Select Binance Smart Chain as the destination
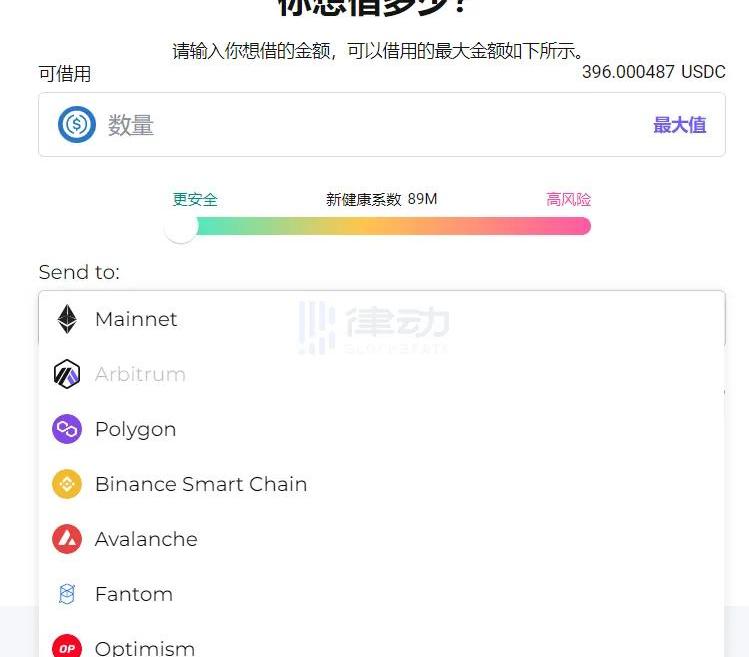 [200, 484]
